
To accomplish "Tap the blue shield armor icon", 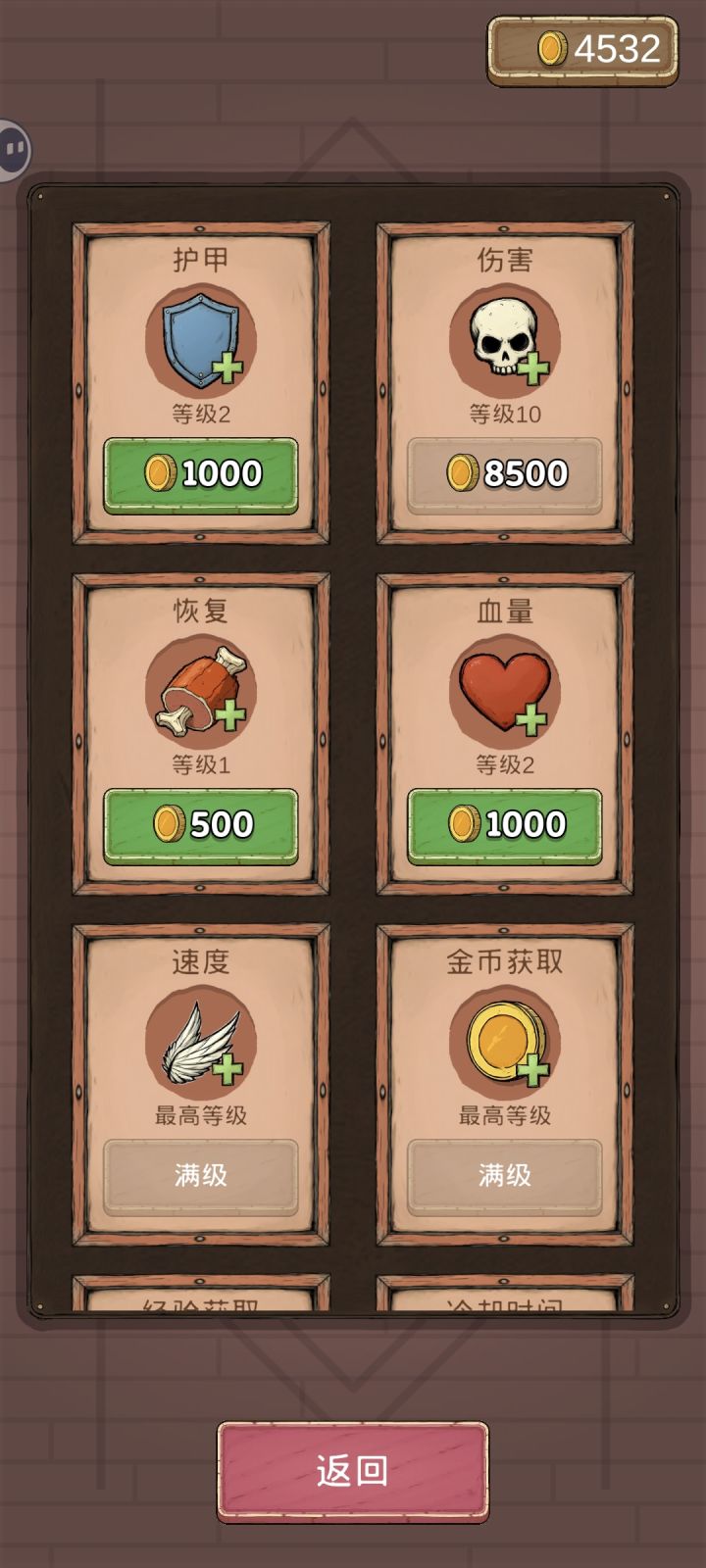I will (201, 338).
